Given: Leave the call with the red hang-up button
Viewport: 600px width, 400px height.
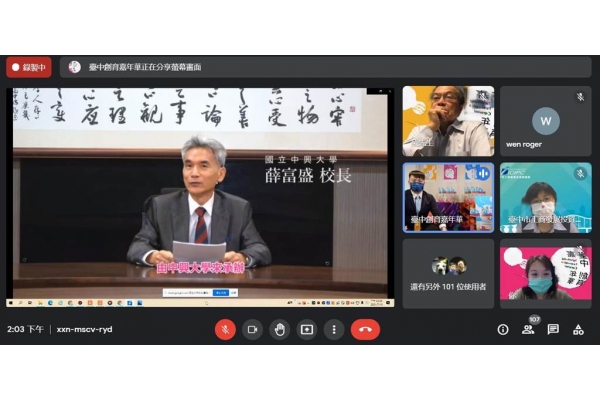Looking at the screenshot, I should click(365, 329).
